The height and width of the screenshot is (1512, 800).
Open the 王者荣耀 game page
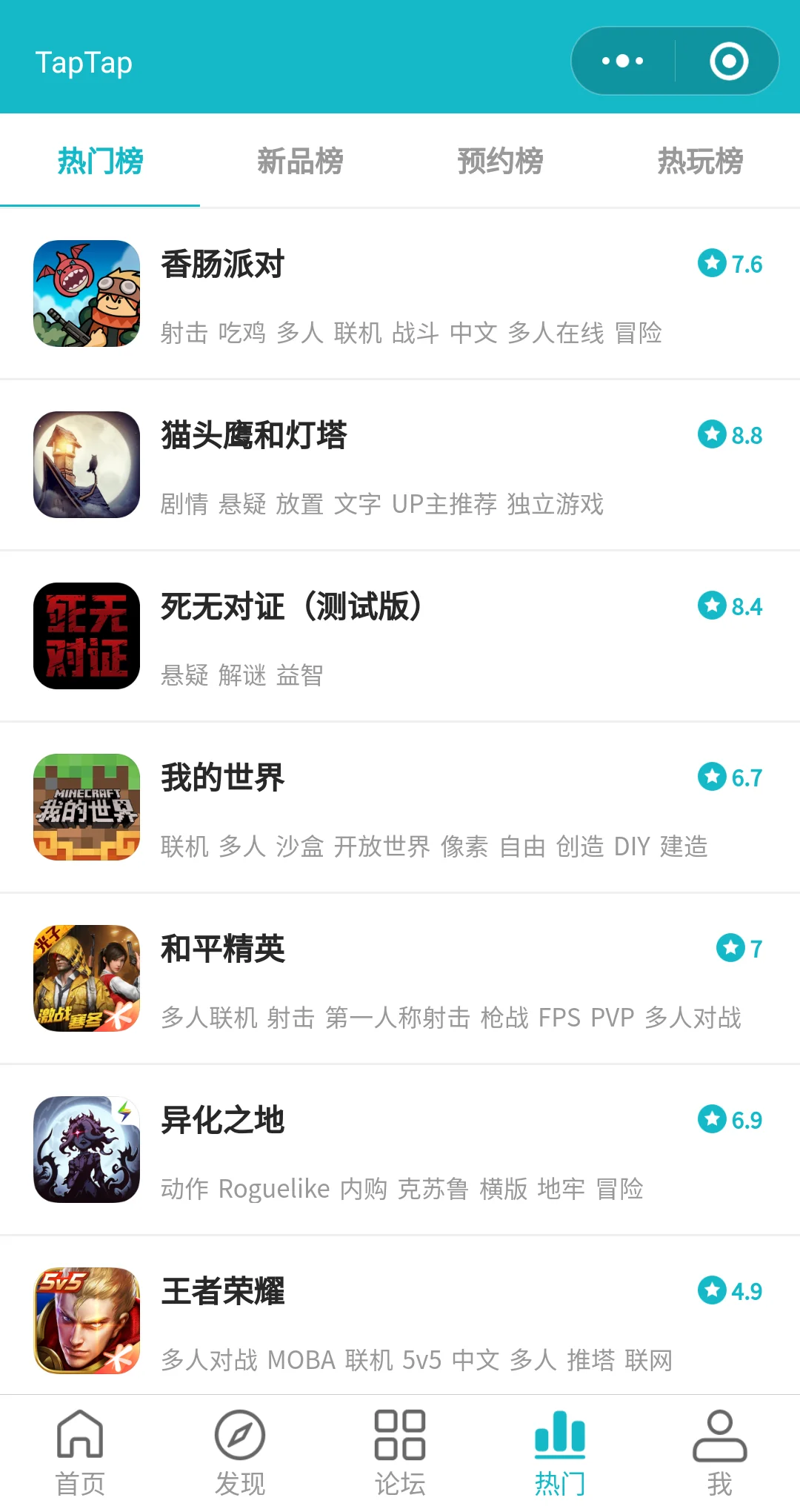pos(223,1292)
